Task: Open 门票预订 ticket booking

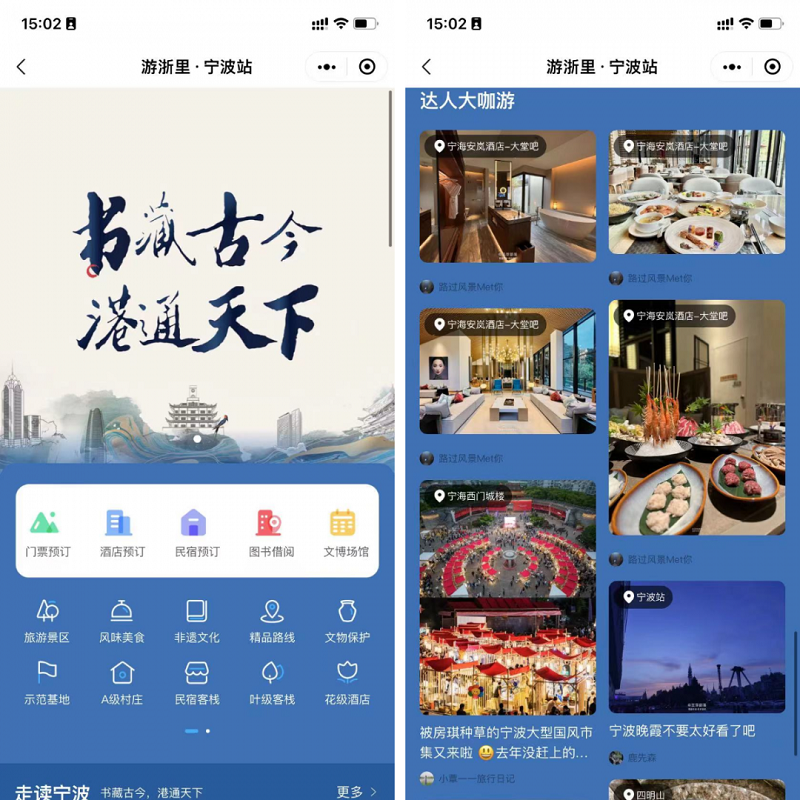Action: (48, 532)
